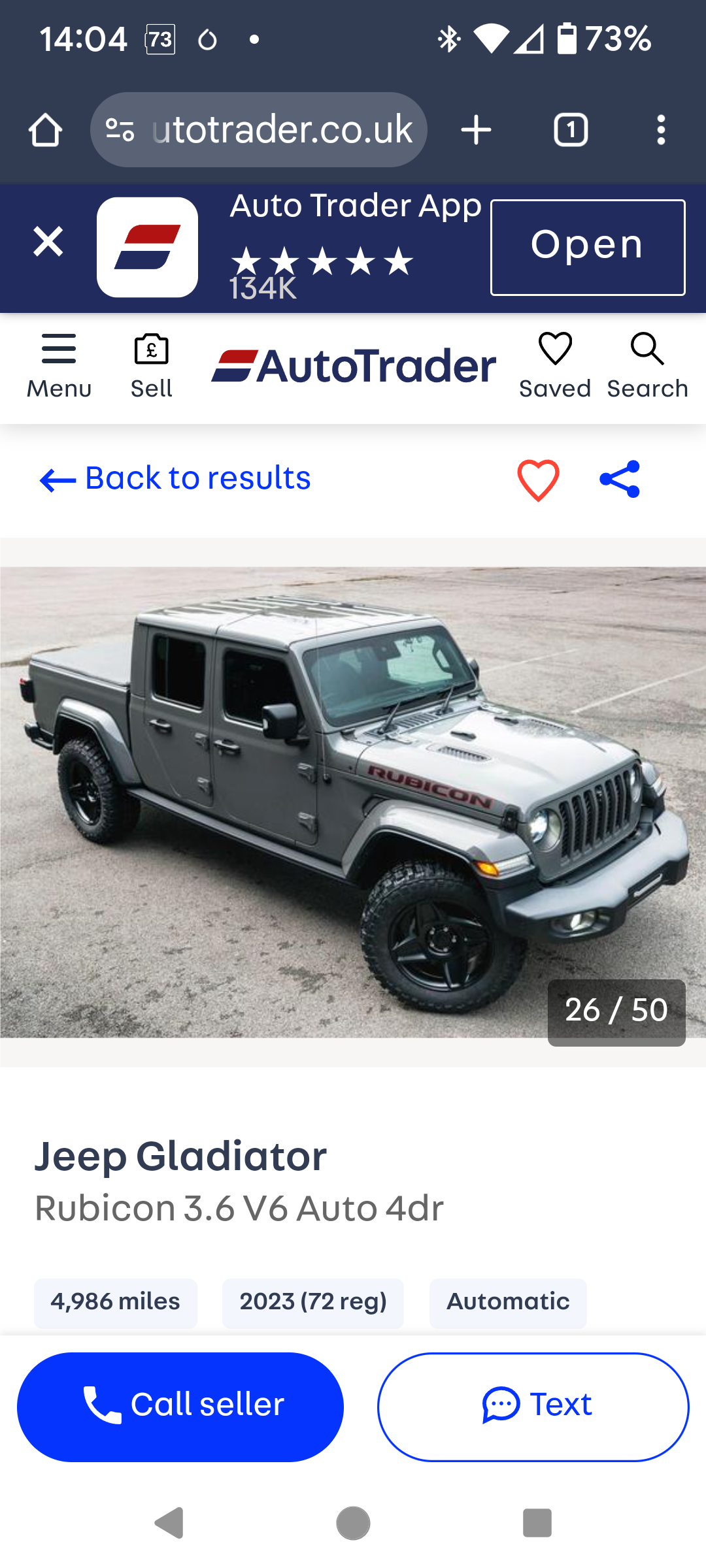Text the seller
706x1568 pixels.
click(x=533, y=1406)
